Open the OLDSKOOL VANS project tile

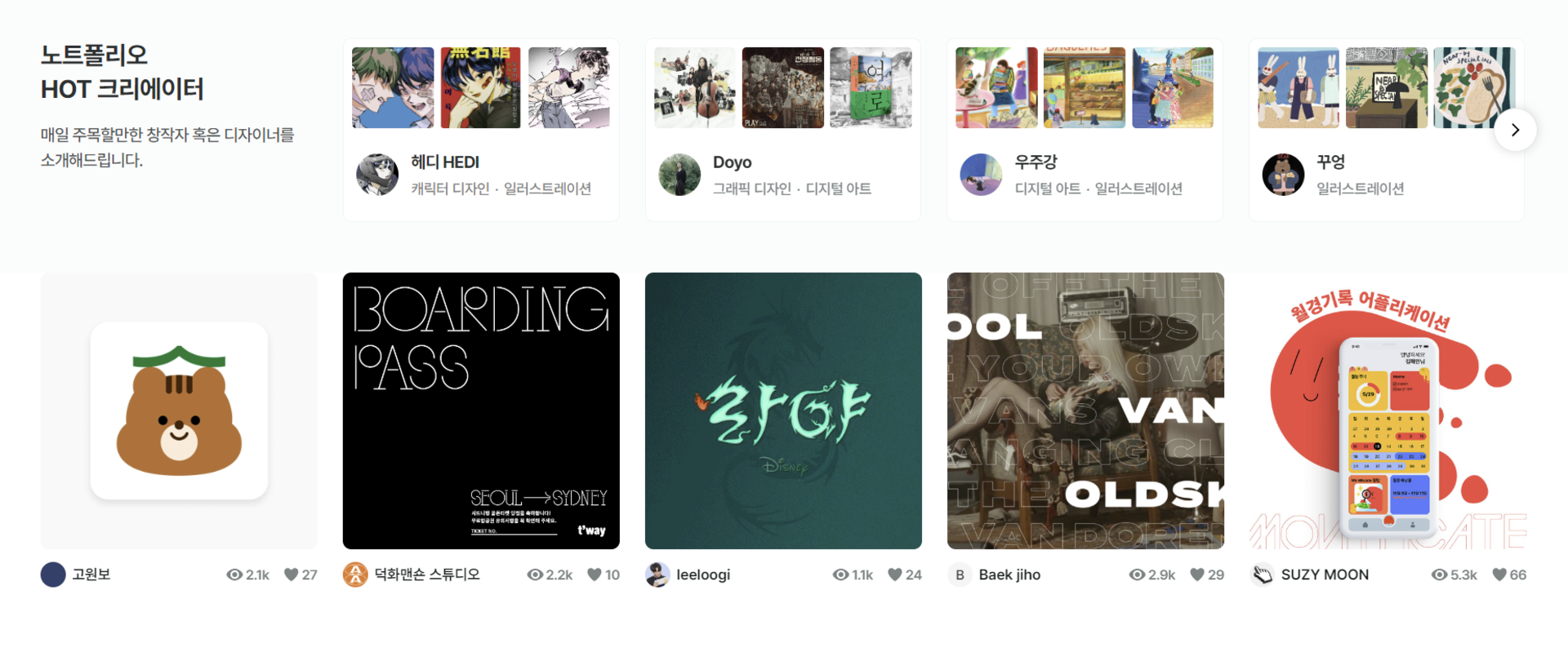coord(1085,411)
